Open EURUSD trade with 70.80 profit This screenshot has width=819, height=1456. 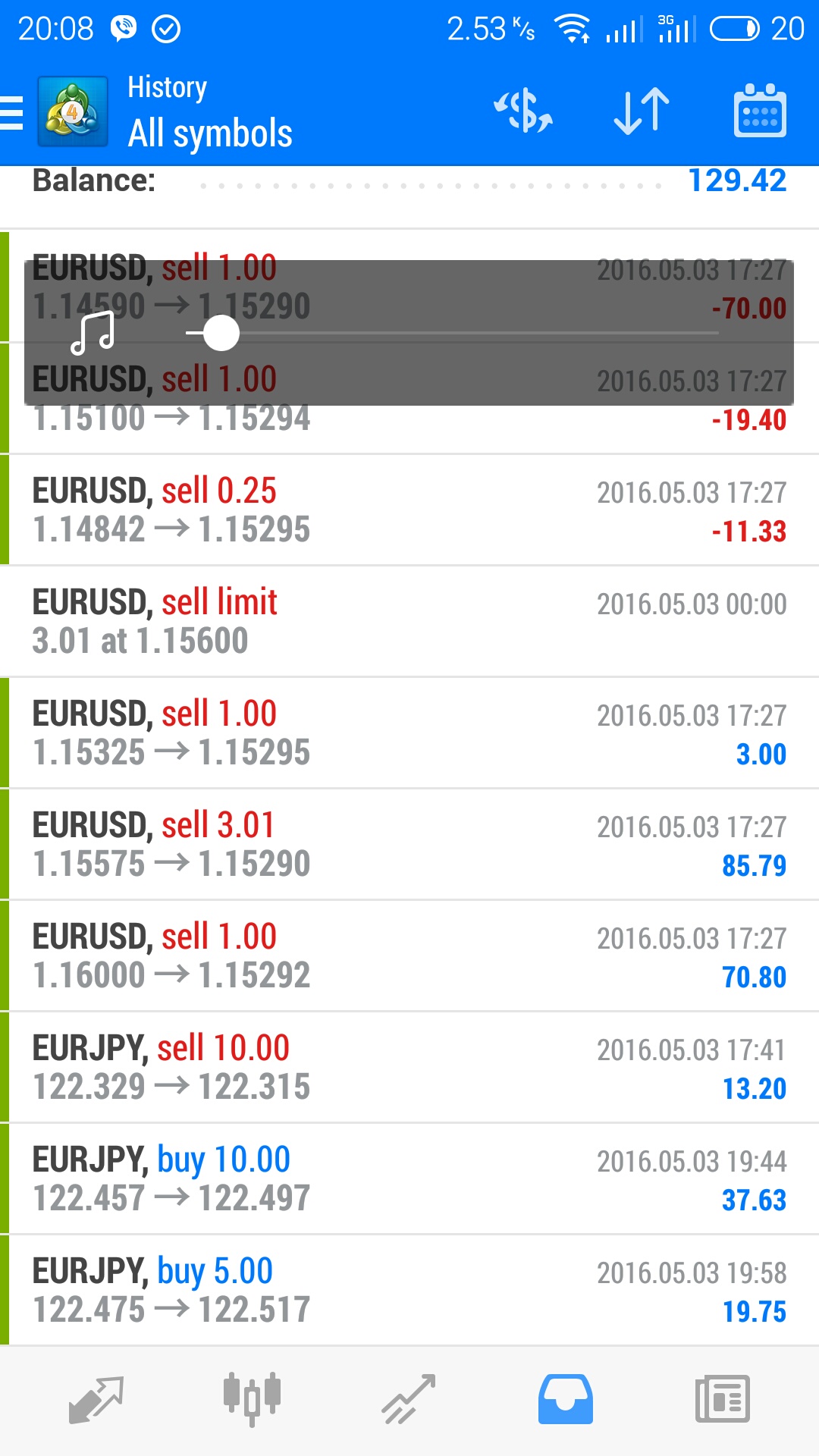pyautogui.click(x=409, y=955)
